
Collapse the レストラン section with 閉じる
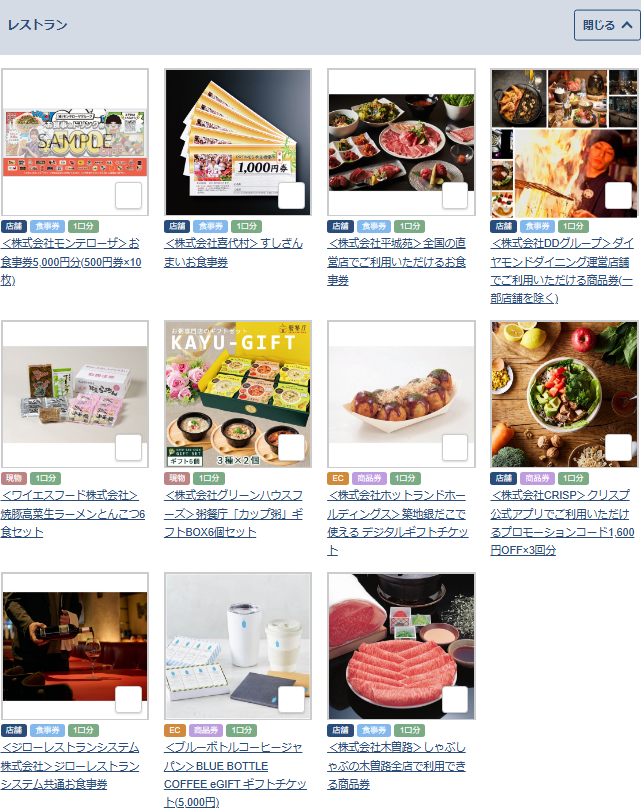(607, 25)
